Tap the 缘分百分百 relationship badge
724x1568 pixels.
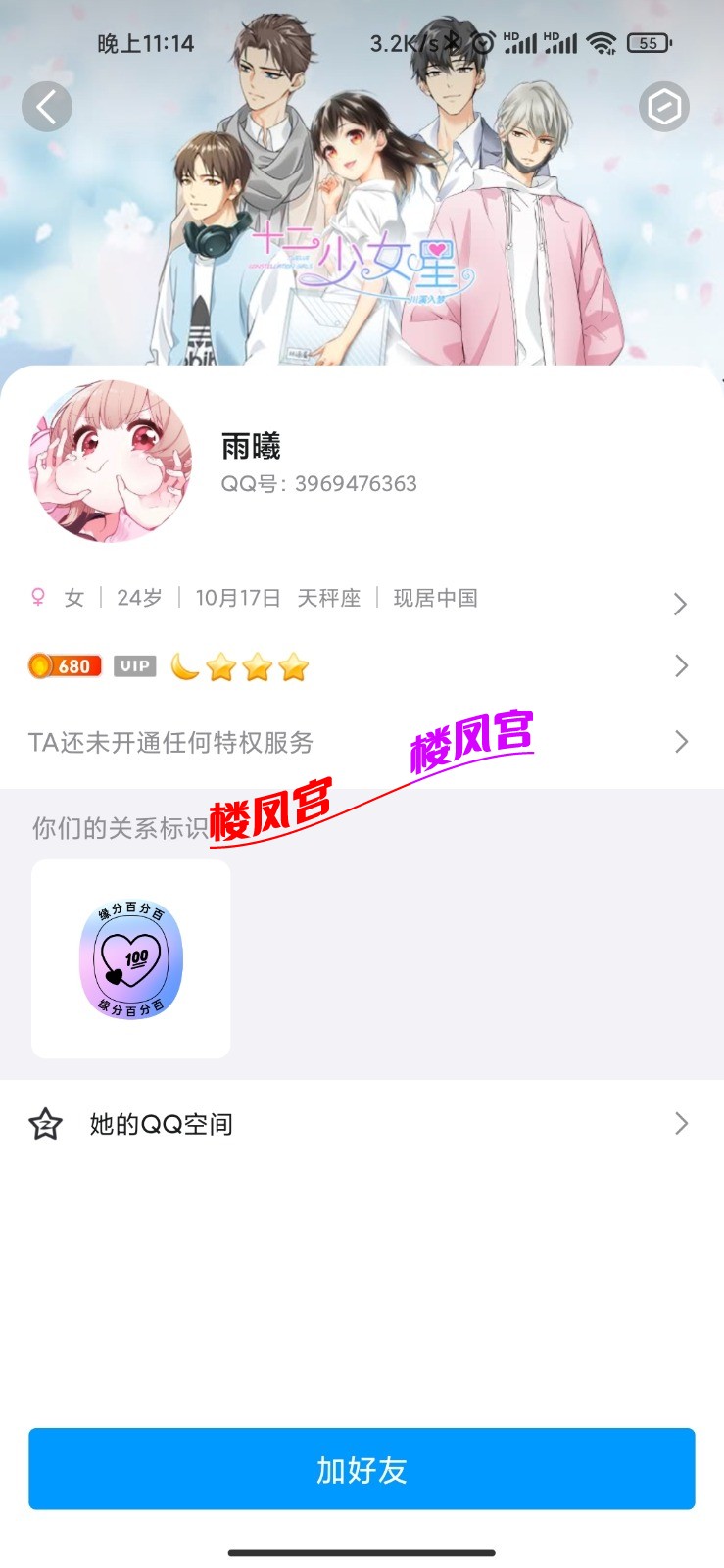tap(129, 958)
